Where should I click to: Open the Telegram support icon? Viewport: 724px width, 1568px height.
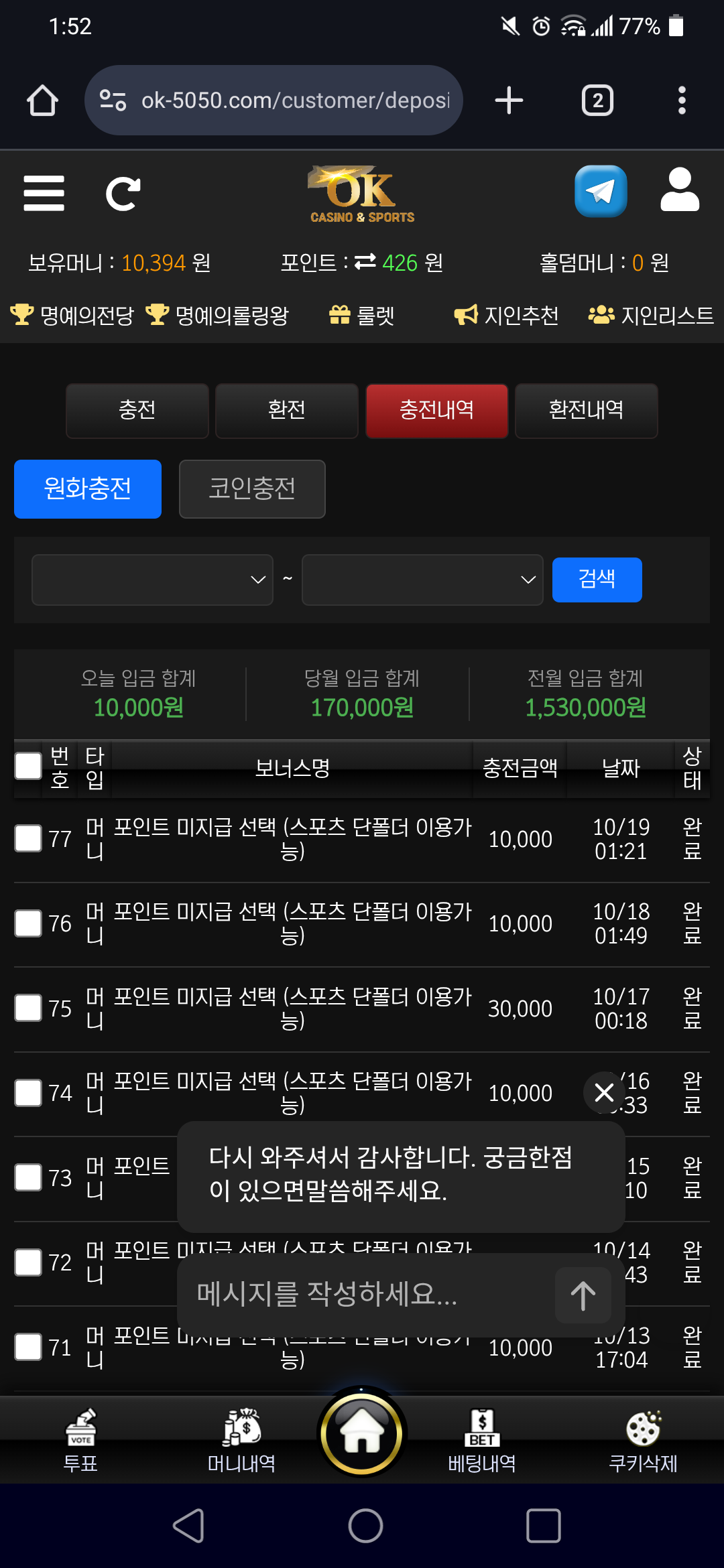tap(601, 192)
